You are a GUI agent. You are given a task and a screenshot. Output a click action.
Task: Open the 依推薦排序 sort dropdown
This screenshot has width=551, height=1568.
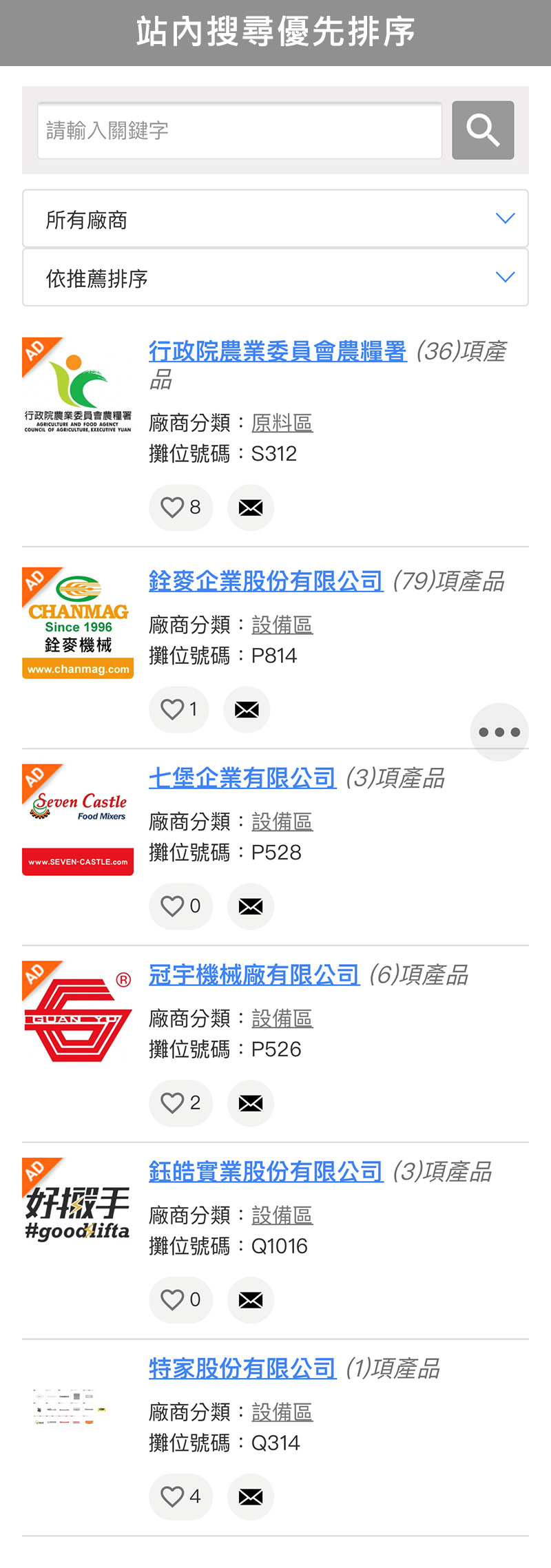point(275,278)
